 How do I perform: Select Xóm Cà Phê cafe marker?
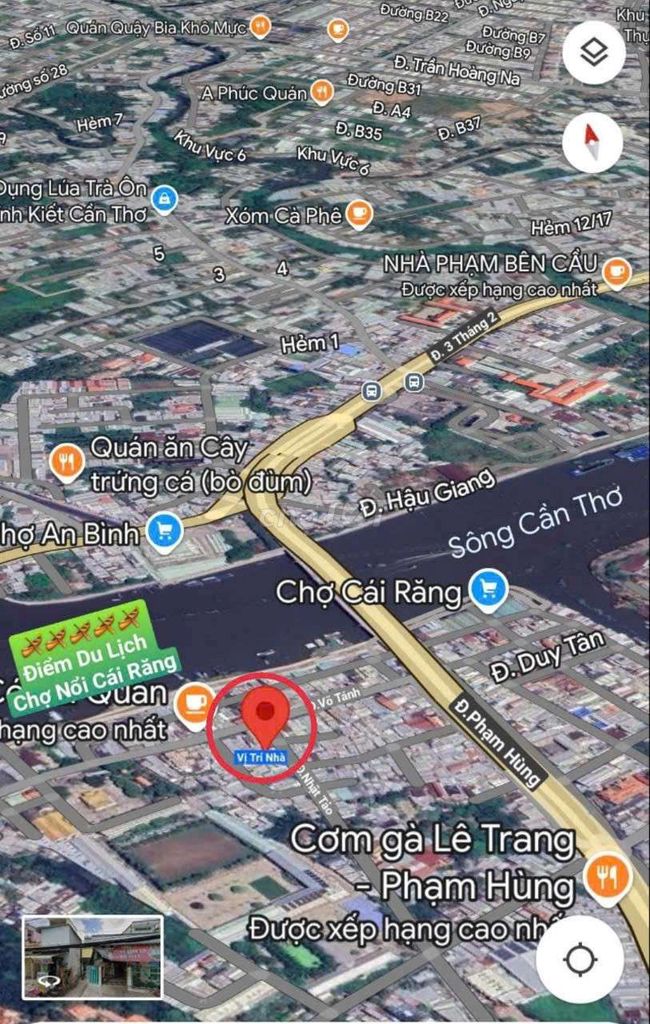click(x=358, y=214)
